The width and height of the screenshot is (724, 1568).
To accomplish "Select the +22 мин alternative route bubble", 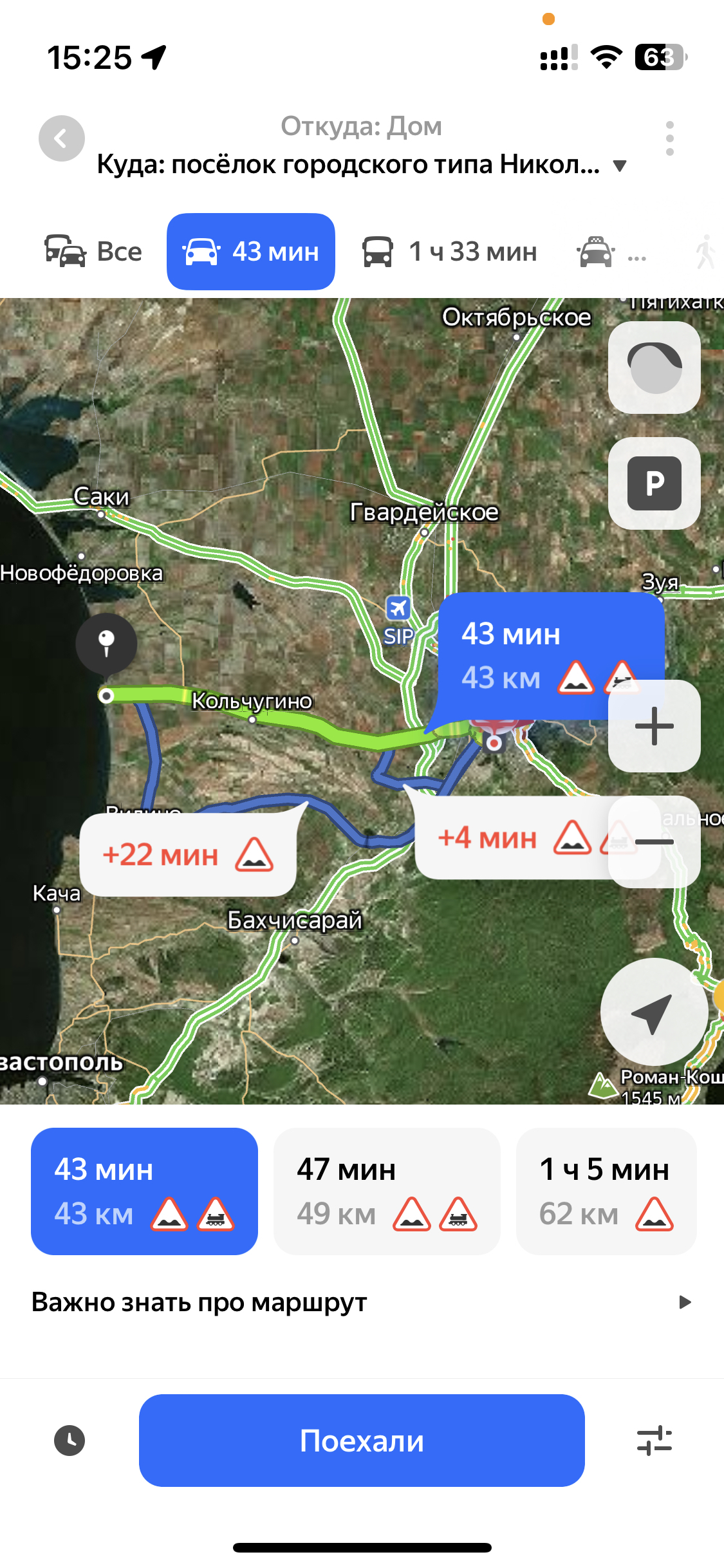I will (188, 855).
